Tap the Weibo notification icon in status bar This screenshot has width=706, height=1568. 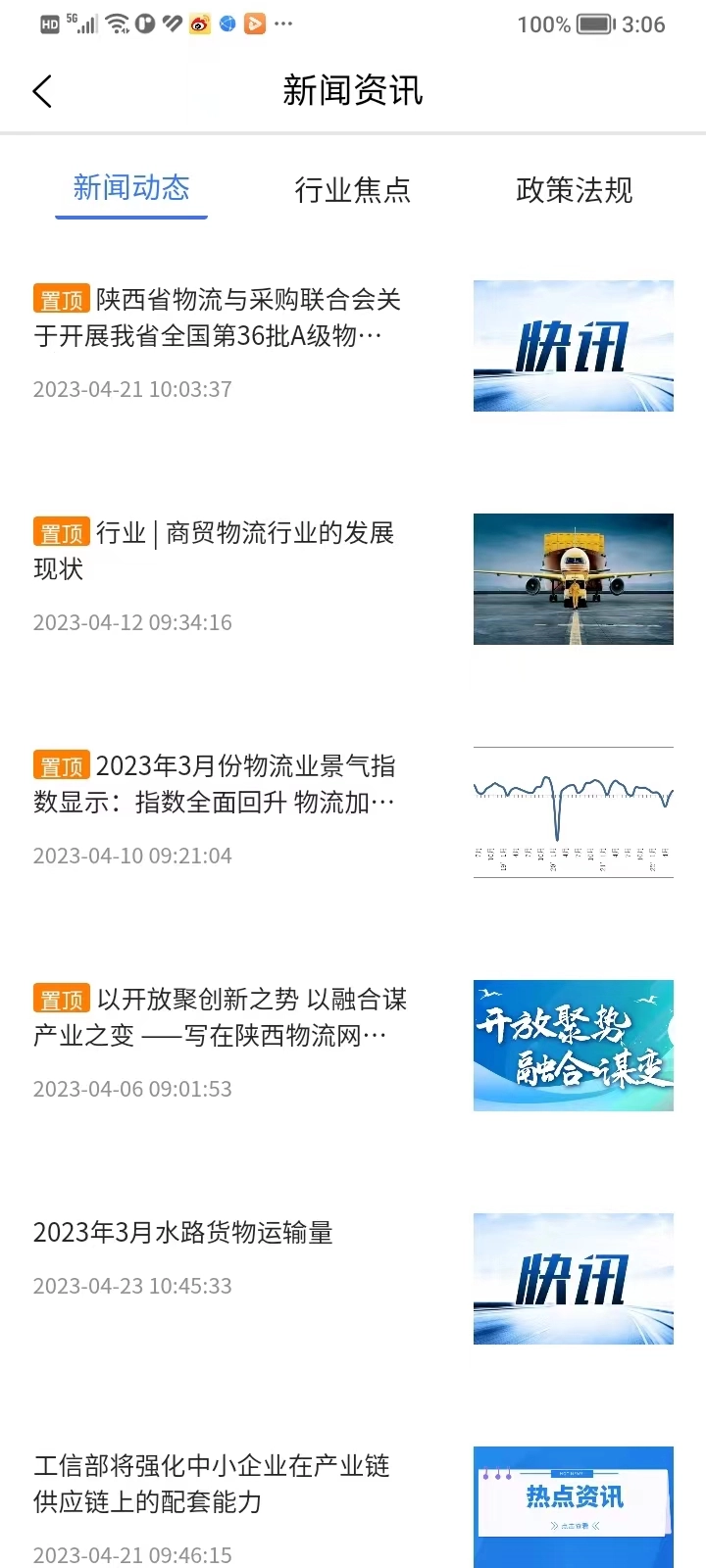(199, 24)
